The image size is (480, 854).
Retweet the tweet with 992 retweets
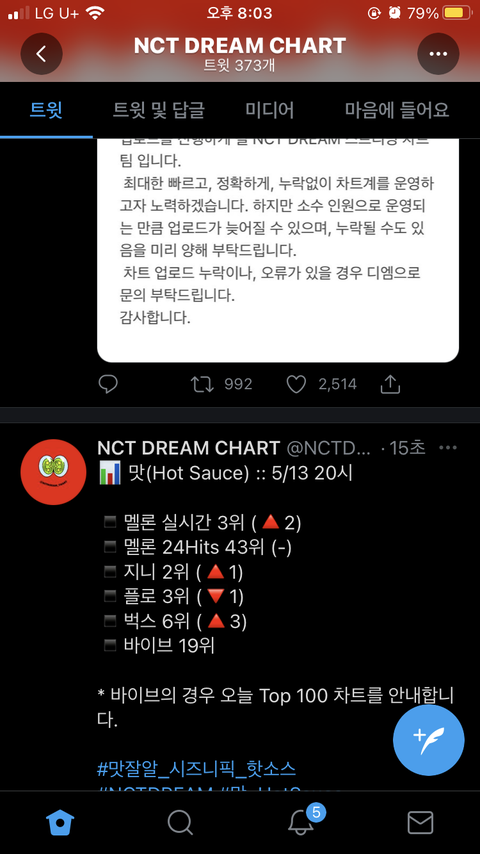(202, 385)
